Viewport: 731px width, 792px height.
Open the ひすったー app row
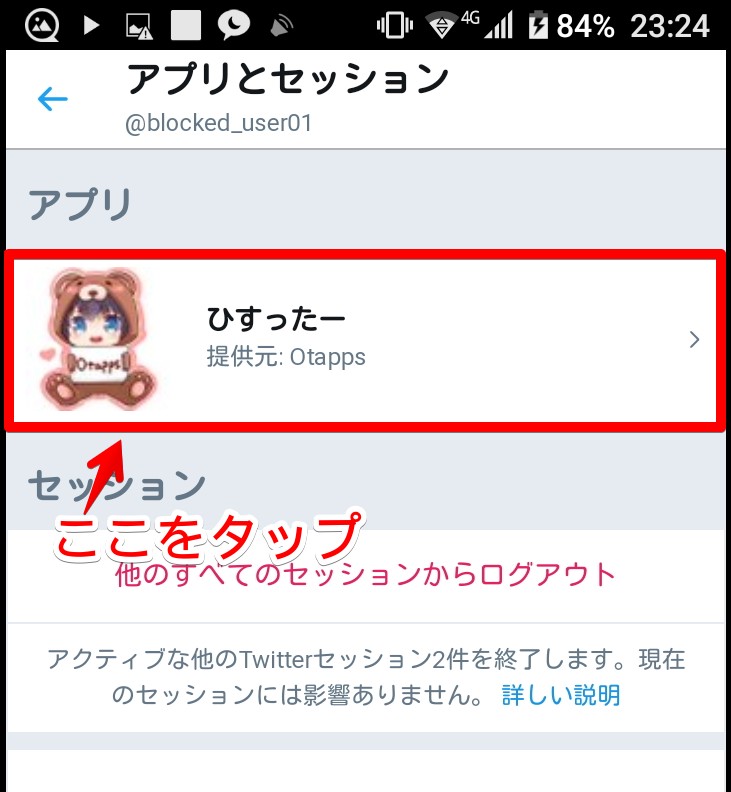pos(365,340)
